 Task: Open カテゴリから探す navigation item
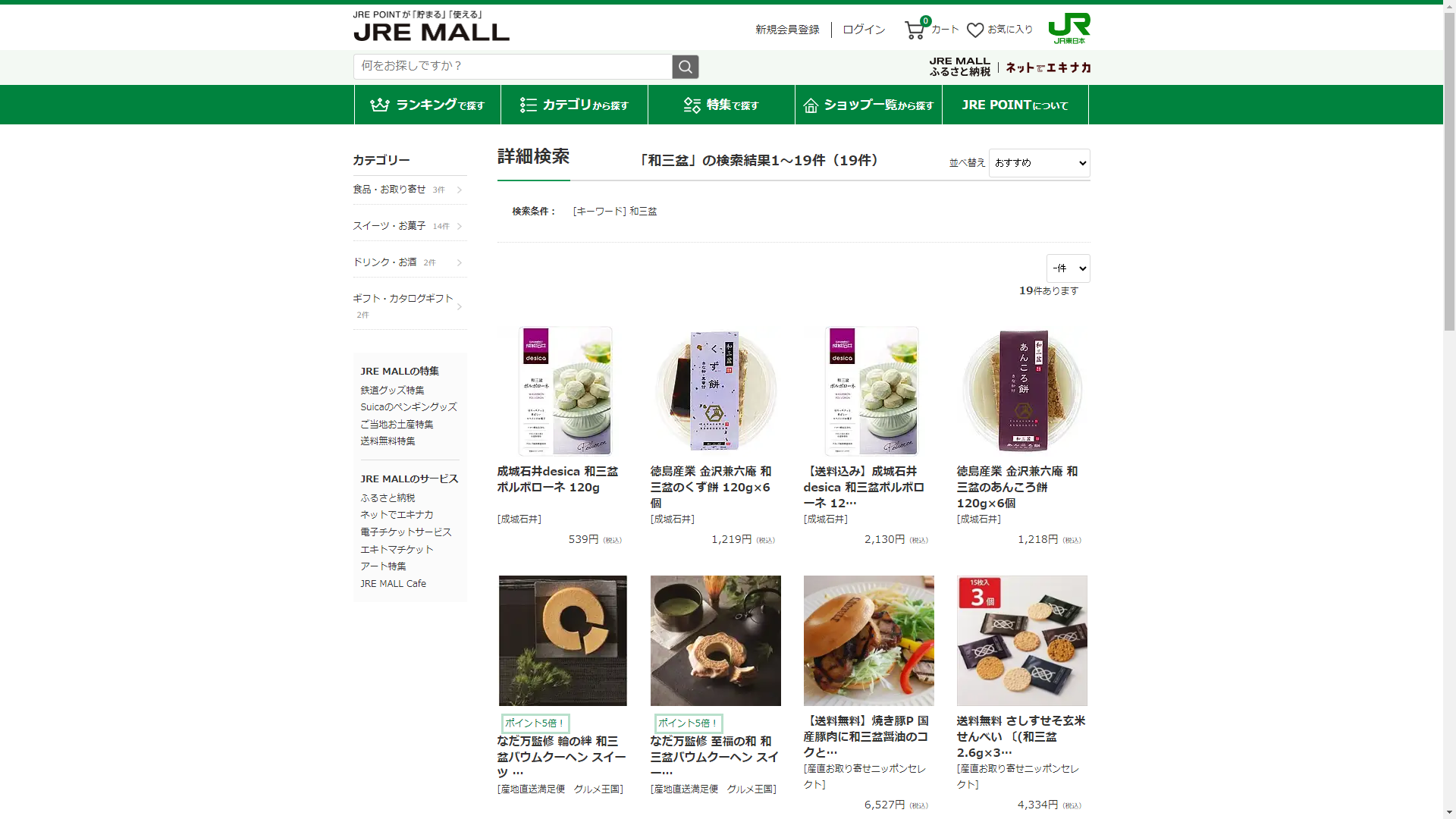574,105
